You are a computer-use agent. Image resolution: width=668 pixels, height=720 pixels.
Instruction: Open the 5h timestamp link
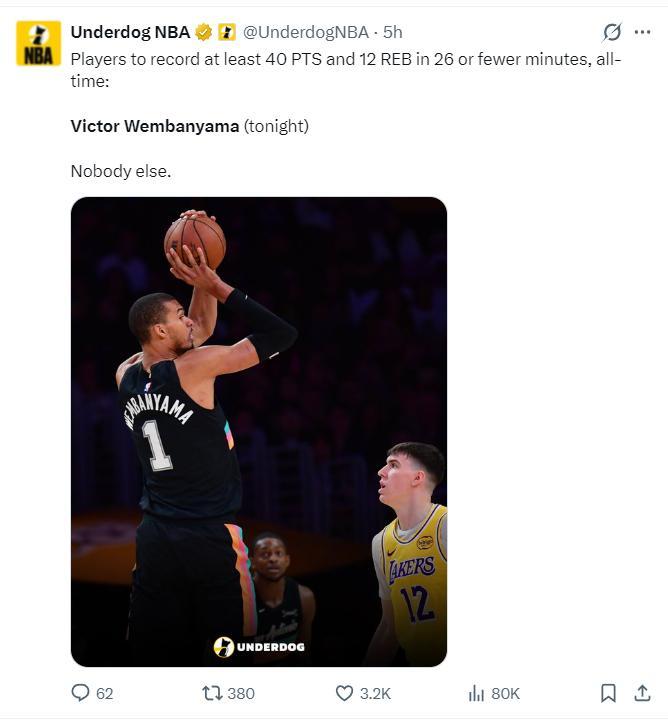click(x=392, y=32)
